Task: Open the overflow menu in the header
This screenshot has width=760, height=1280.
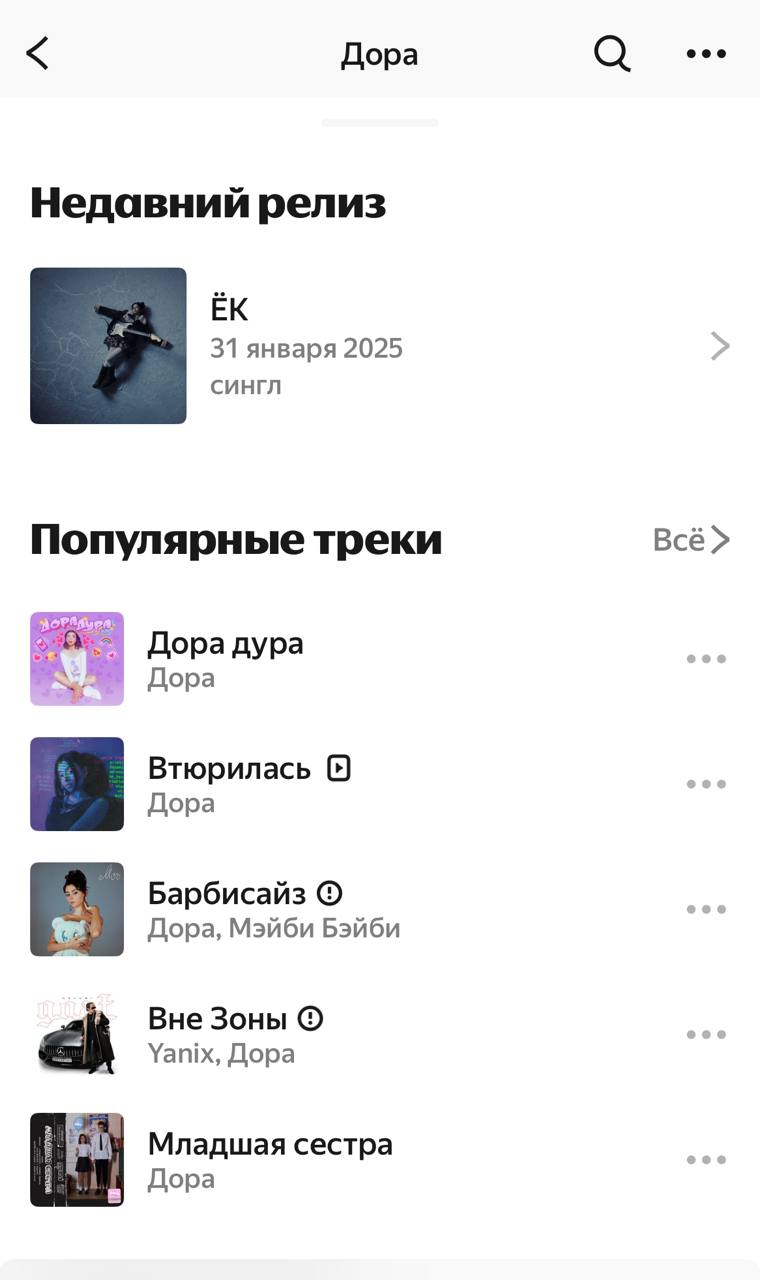Action: pyautogui.click(x=706, y=54)
